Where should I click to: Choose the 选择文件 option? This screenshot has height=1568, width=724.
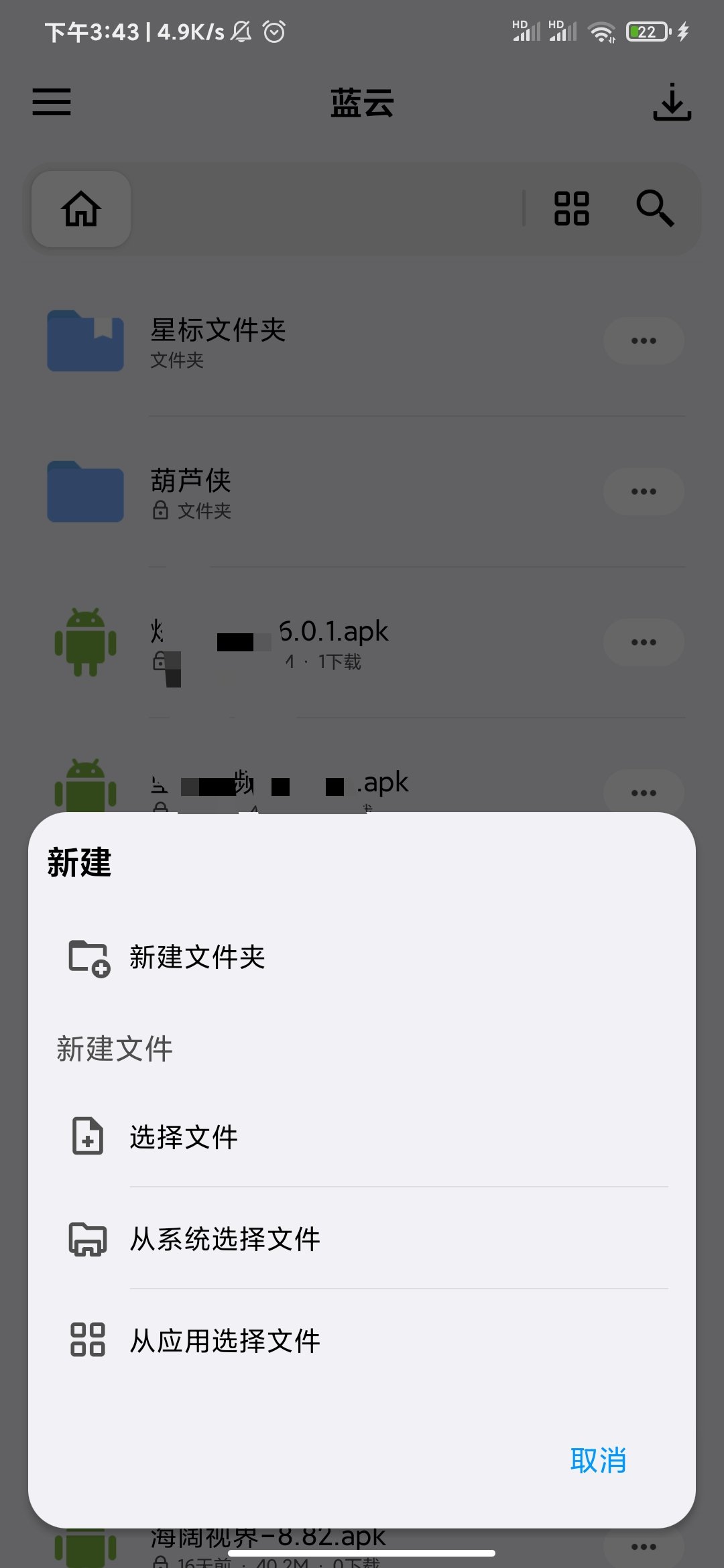[184, 1137]
